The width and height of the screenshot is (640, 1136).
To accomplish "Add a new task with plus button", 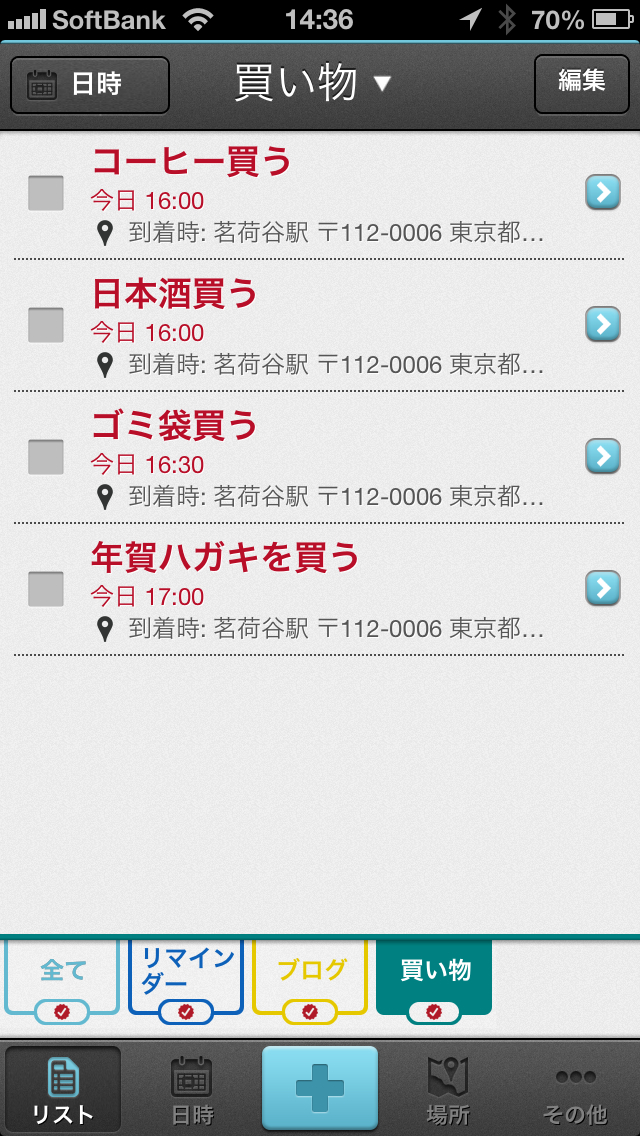I will [x=320, y=1089].
